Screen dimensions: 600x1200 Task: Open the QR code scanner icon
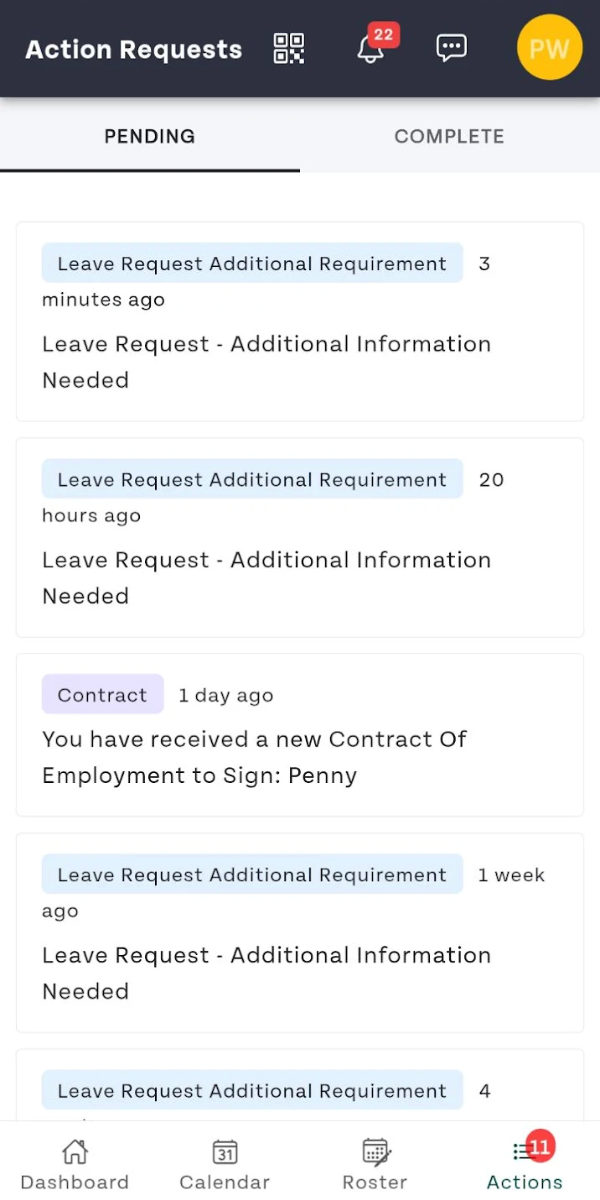289,48
